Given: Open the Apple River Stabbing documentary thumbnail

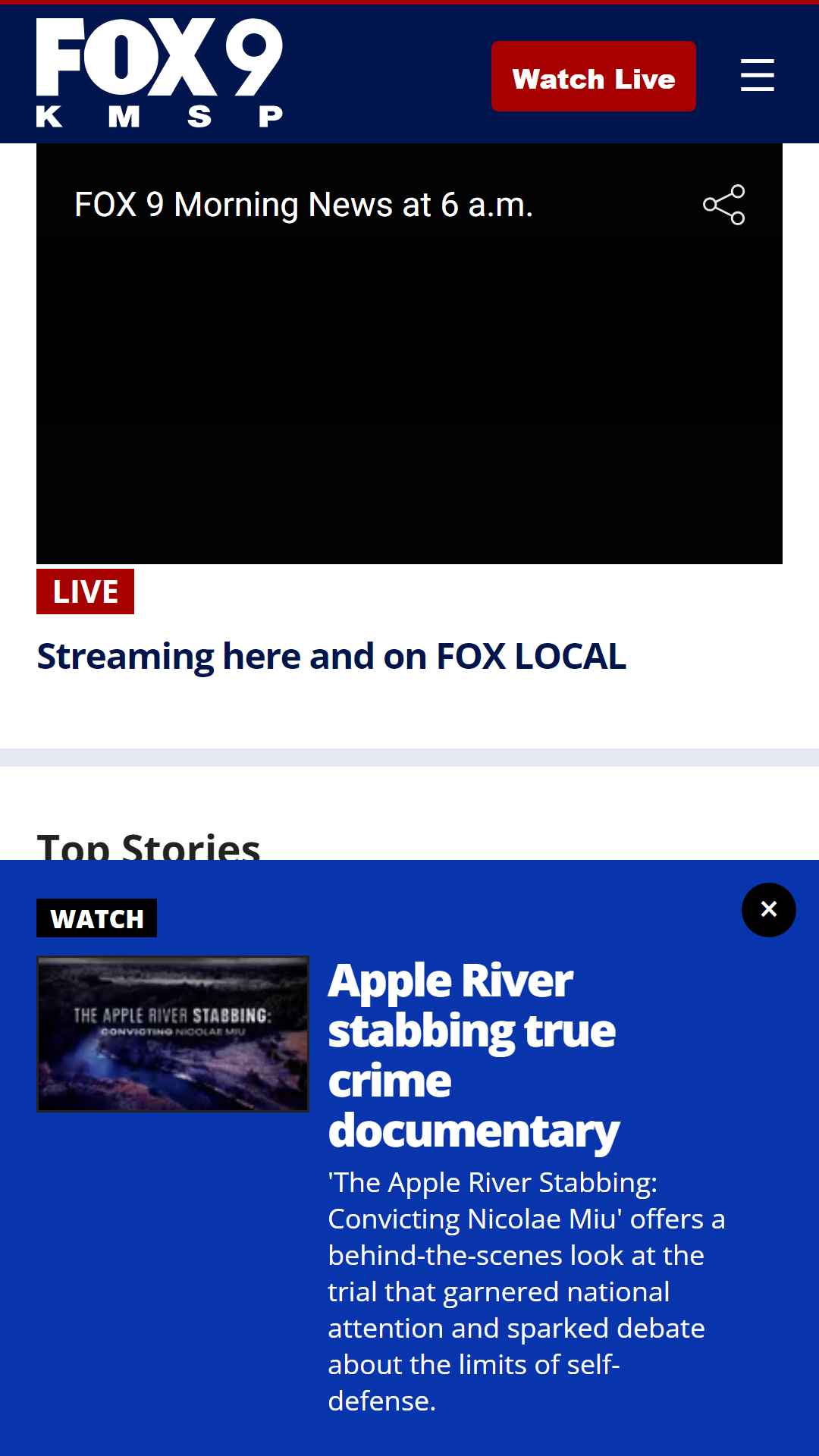Looking at the screenshot, I should (173, 1034).
